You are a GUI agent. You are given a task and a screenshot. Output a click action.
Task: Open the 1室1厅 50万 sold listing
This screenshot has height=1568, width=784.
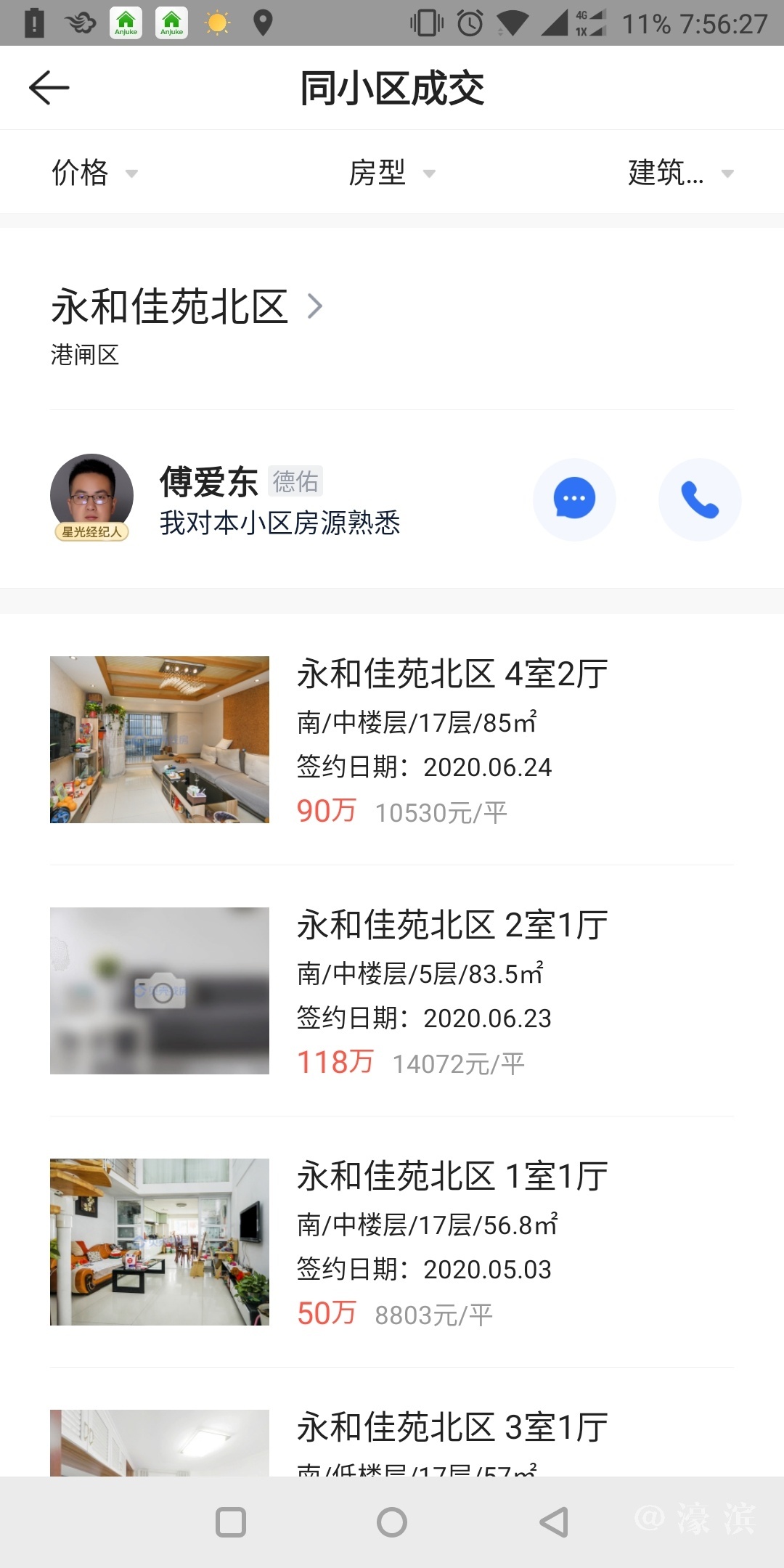point(392,1242)
